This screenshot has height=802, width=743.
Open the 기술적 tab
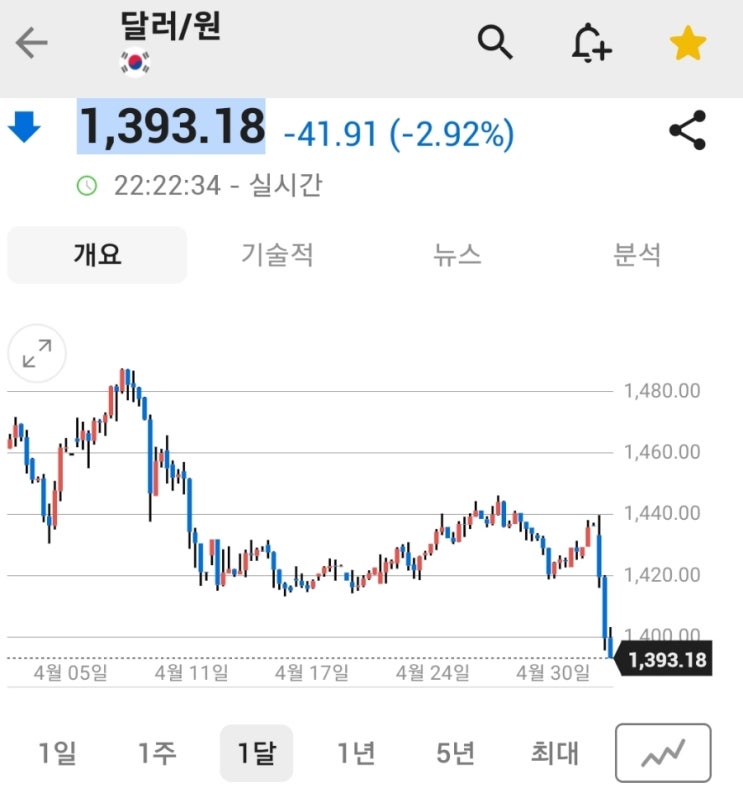277,254
